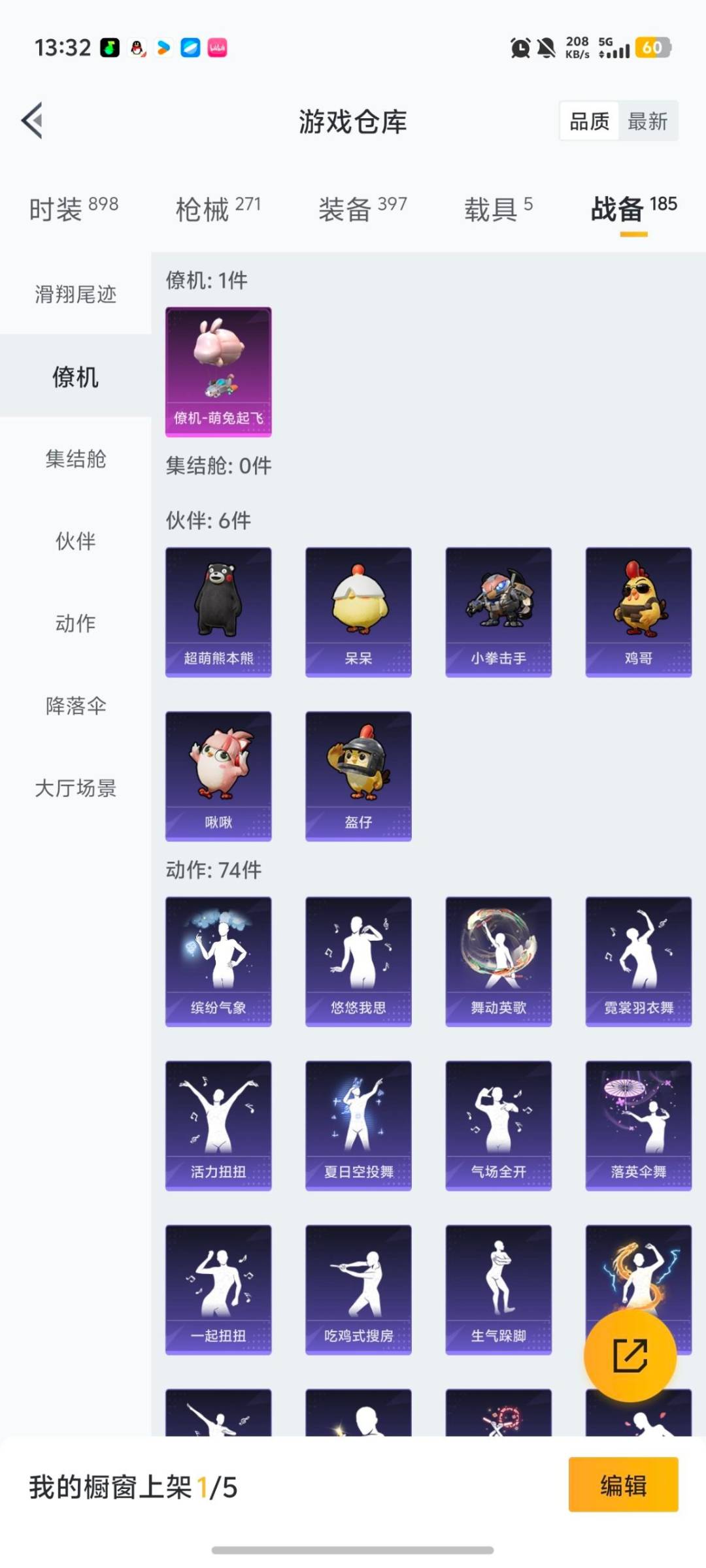Select the 舞动英歌 emote

[498, 960]
